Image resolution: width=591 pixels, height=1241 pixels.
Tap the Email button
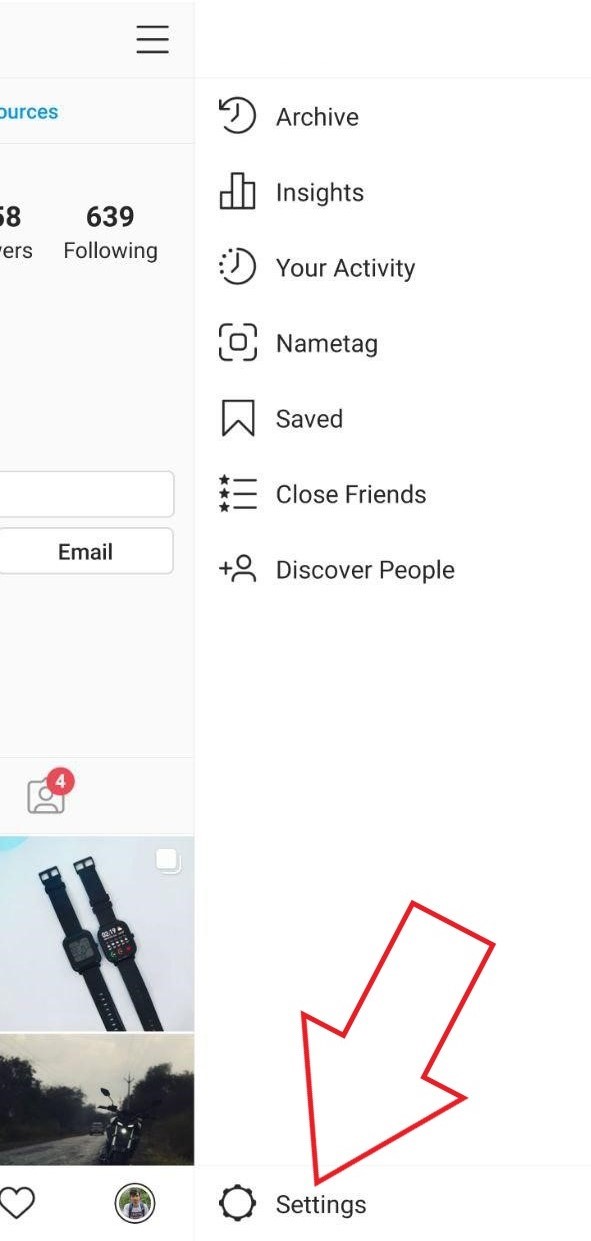85,552
